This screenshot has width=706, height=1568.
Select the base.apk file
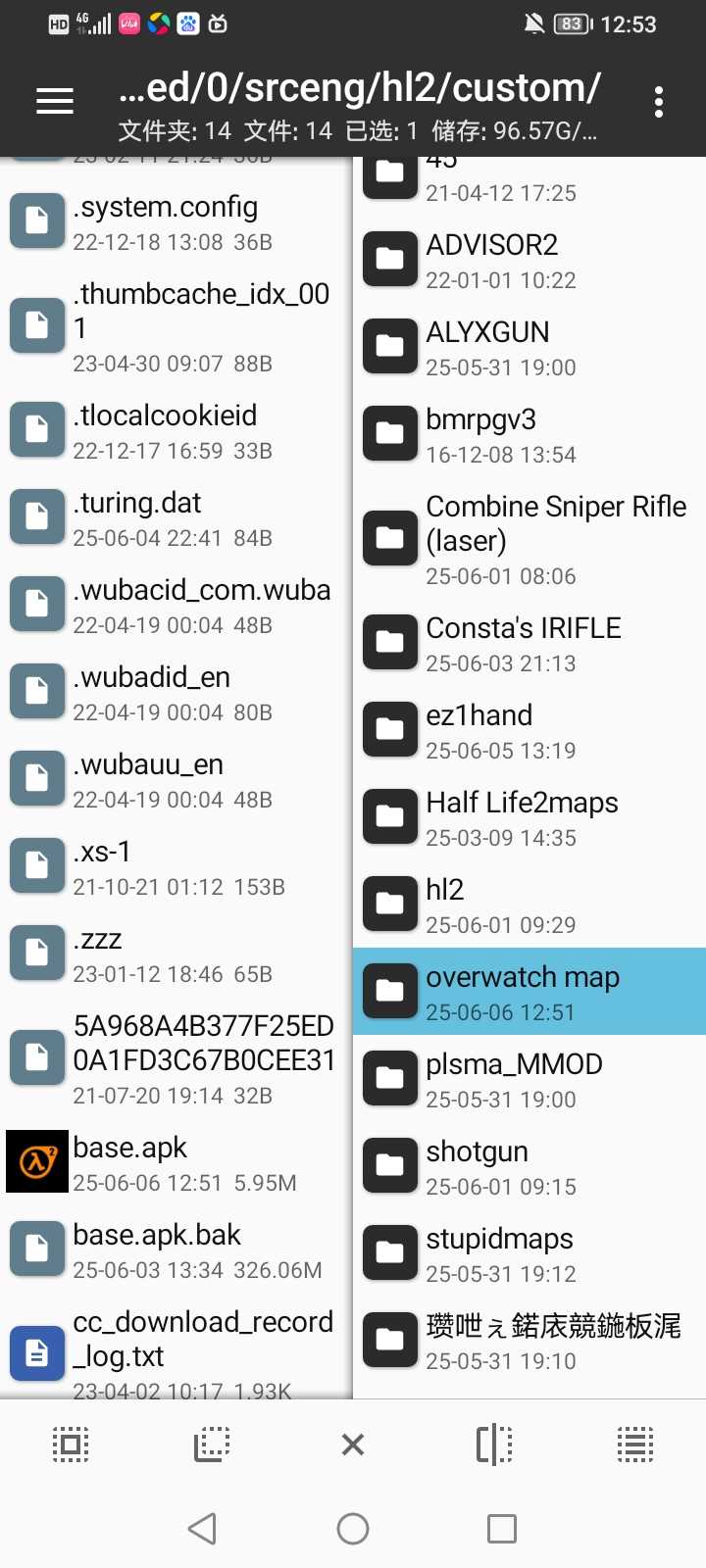click(x=176, y=1162)
